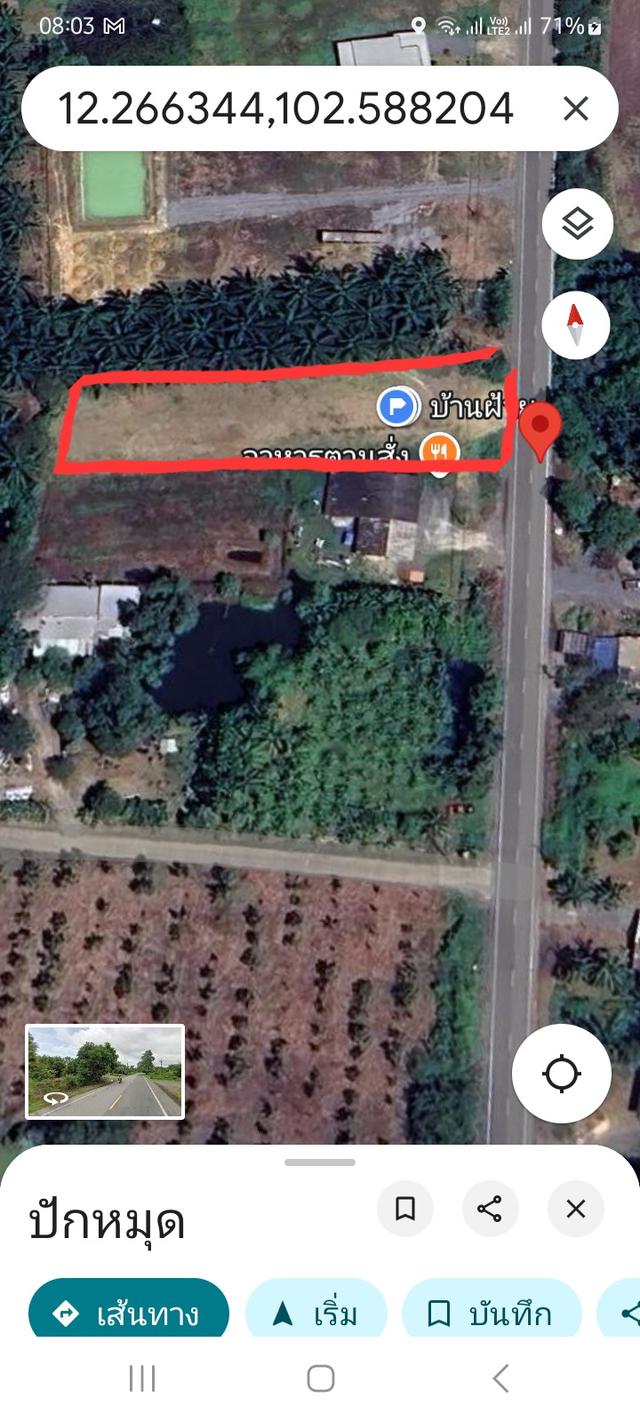Open the orange restaurant marker

click(439, 450)
